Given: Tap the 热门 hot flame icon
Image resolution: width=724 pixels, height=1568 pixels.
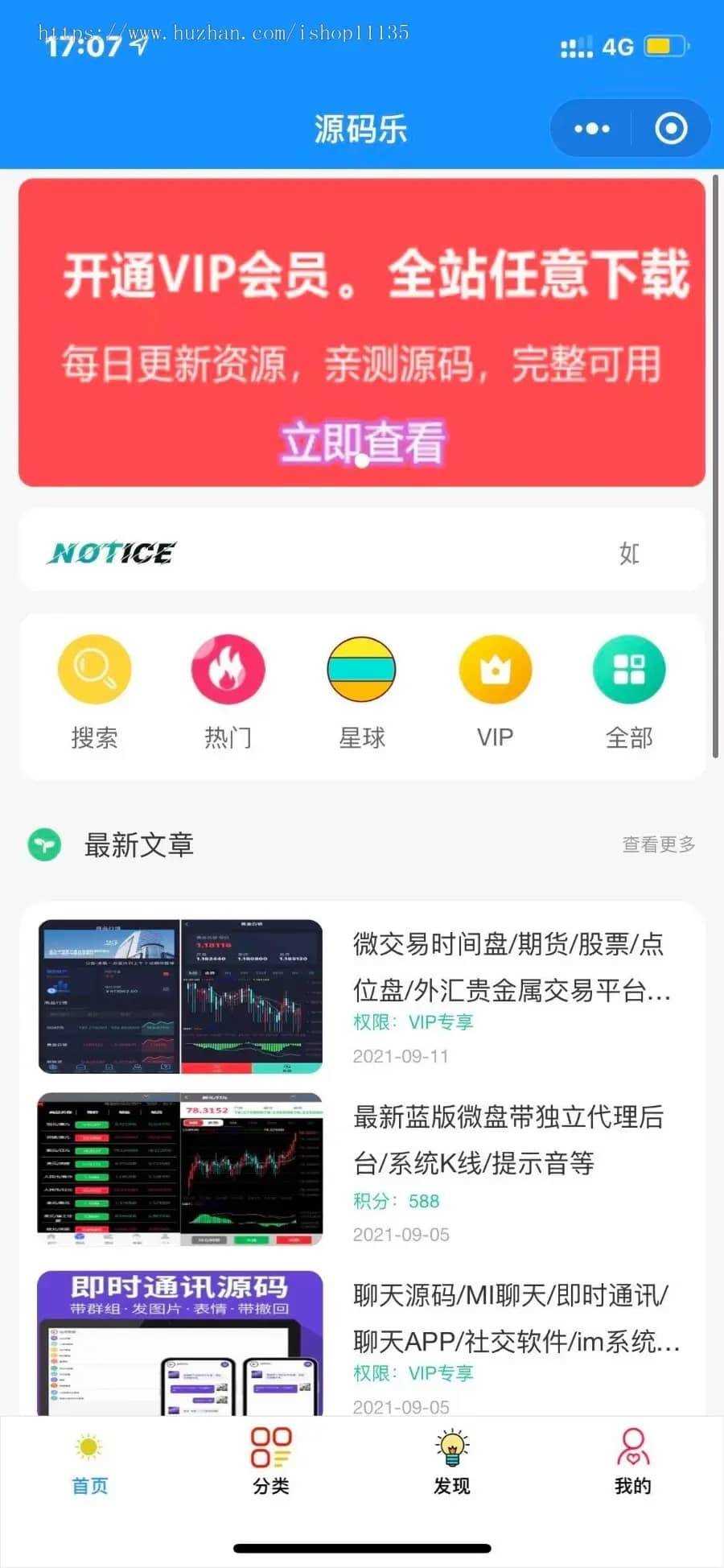Looking at the screenshot, I should point(228,669).
